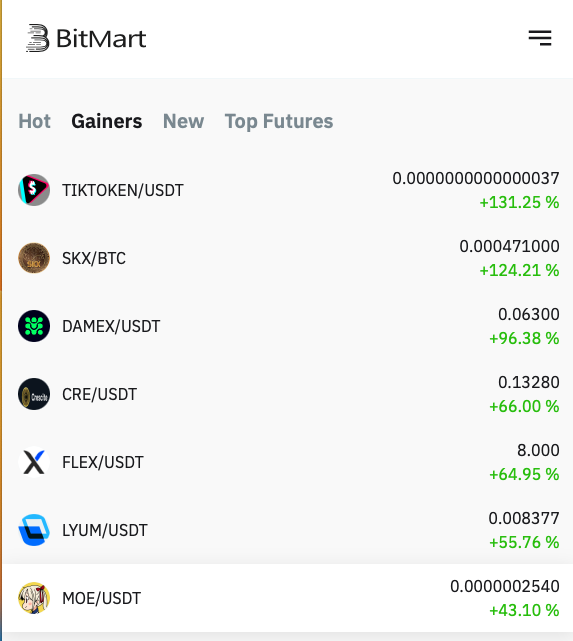Select the Gainers tab
The image size is (573, 641).
coord(107,121)
